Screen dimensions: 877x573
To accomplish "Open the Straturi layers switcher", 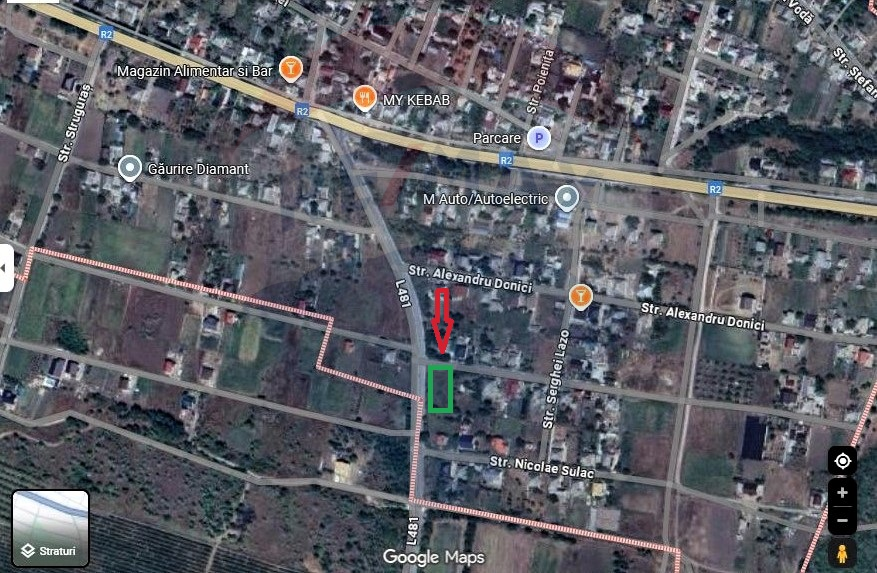I will pyautogui.click(x=50, y=527).
